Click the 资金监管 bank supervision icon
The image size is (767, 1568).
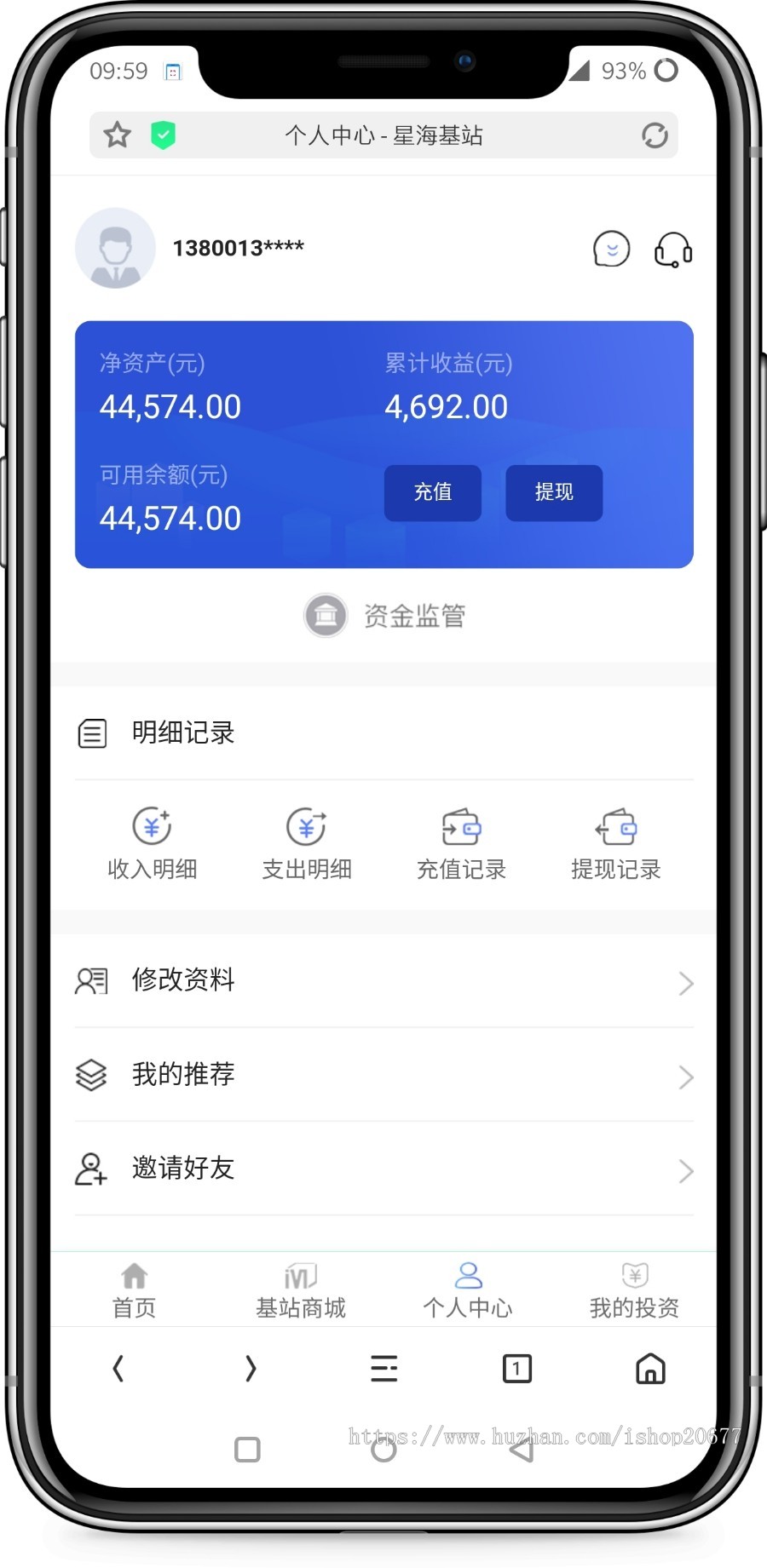(326, 615)
